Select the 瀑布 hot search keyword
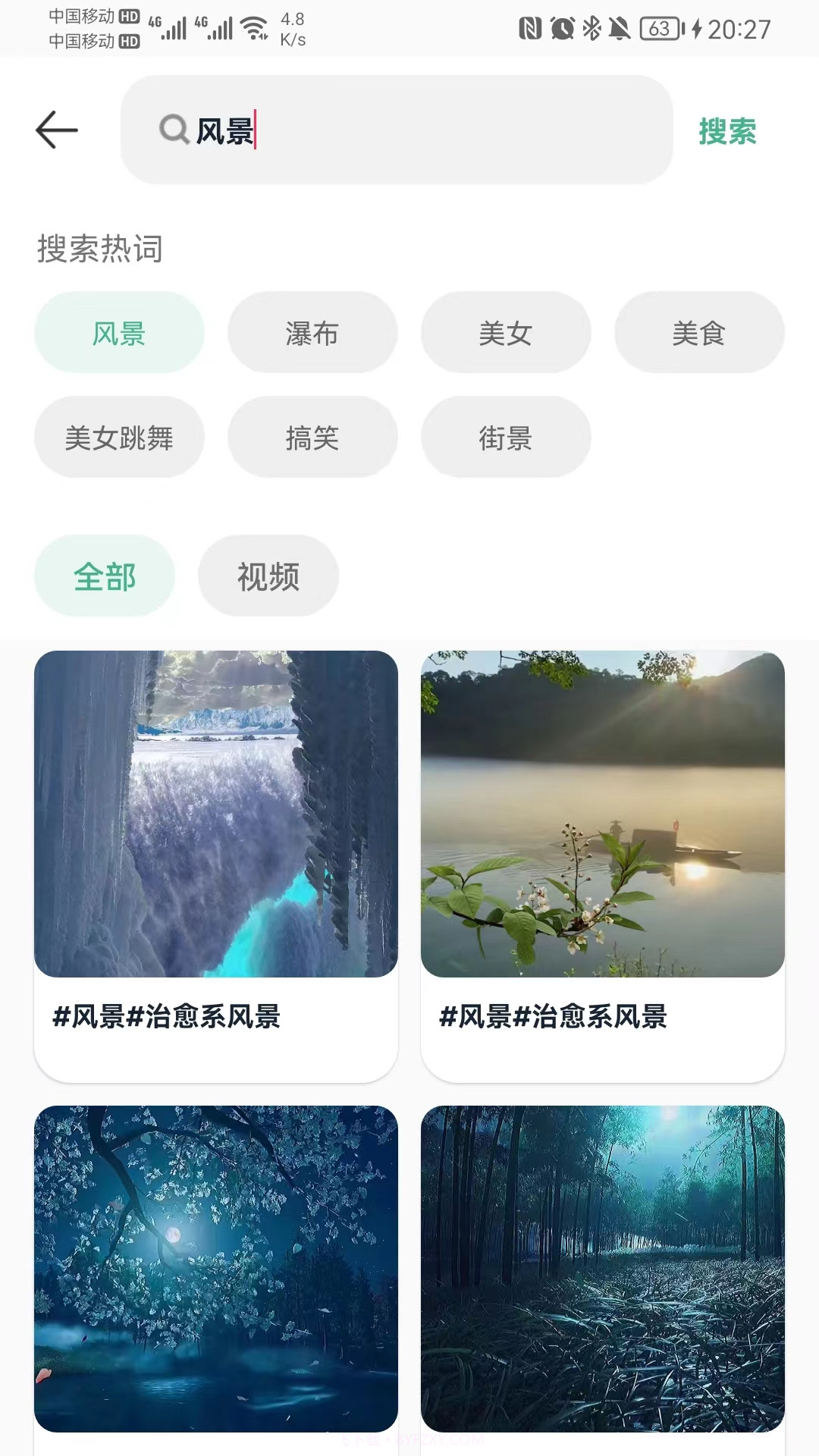The height and width of the screenshot is (1456, 819). click(313, 333)
